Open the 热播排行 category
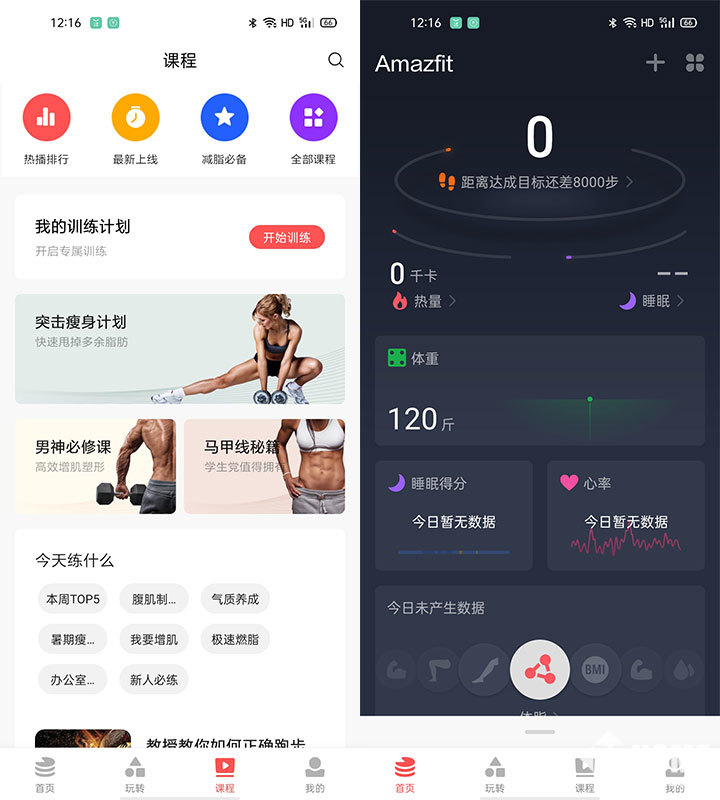Screen dimensions: 720x800 (46, 118)
